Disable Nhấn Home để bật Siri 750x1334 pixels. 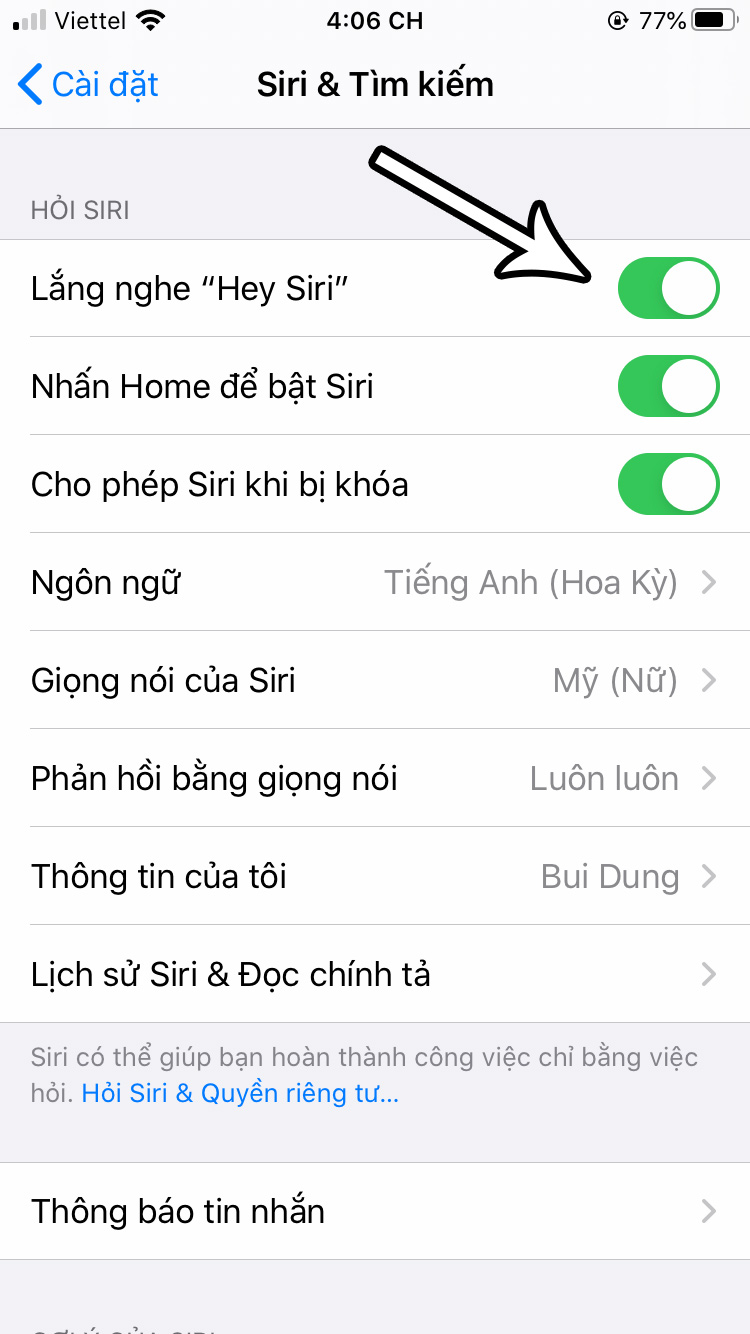click(668, 387)
